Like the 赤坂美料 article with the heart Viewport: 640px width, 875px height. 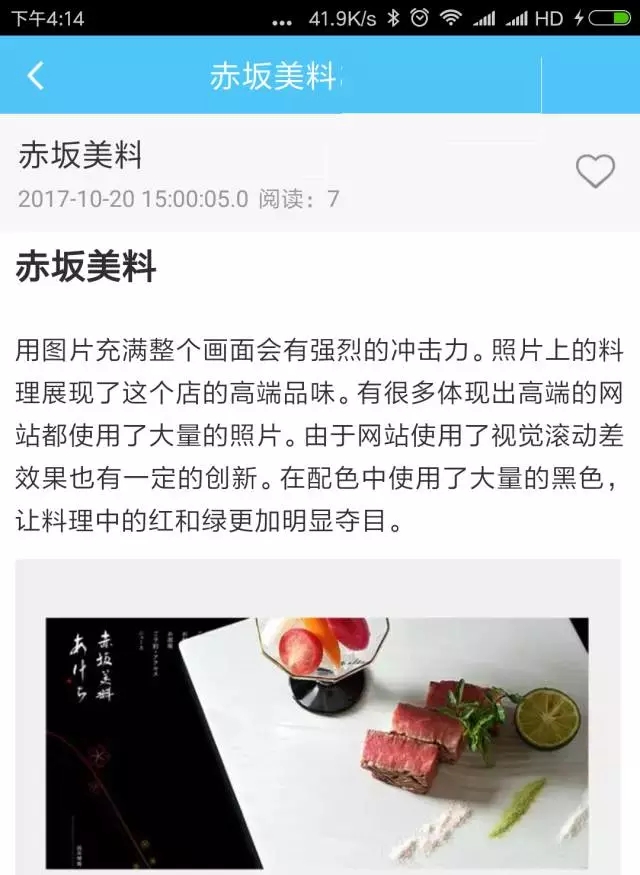[595, 172]
